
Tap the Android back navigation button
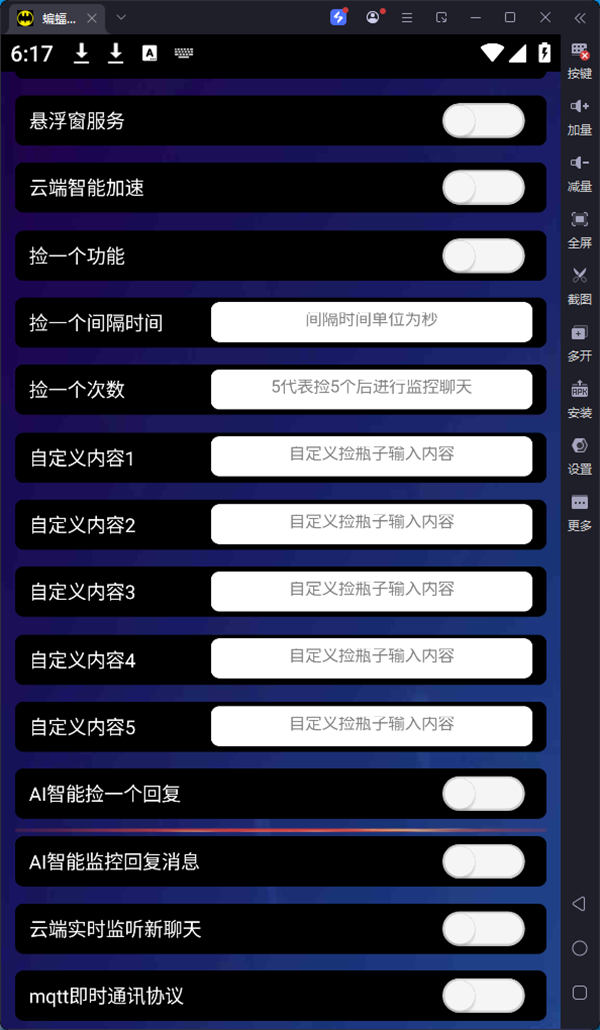point(579,904)
